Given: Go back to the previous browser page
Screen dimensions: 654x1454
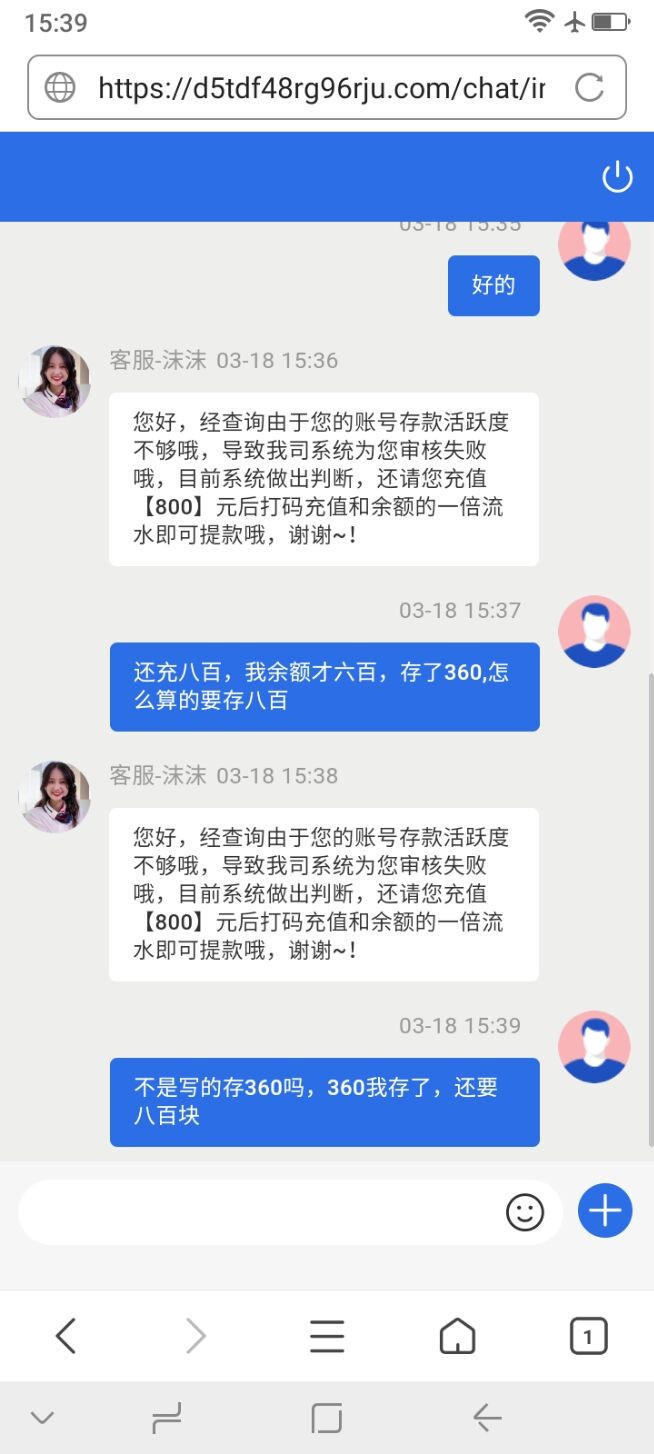Looking at the screenshot, I should [66, 1336].
